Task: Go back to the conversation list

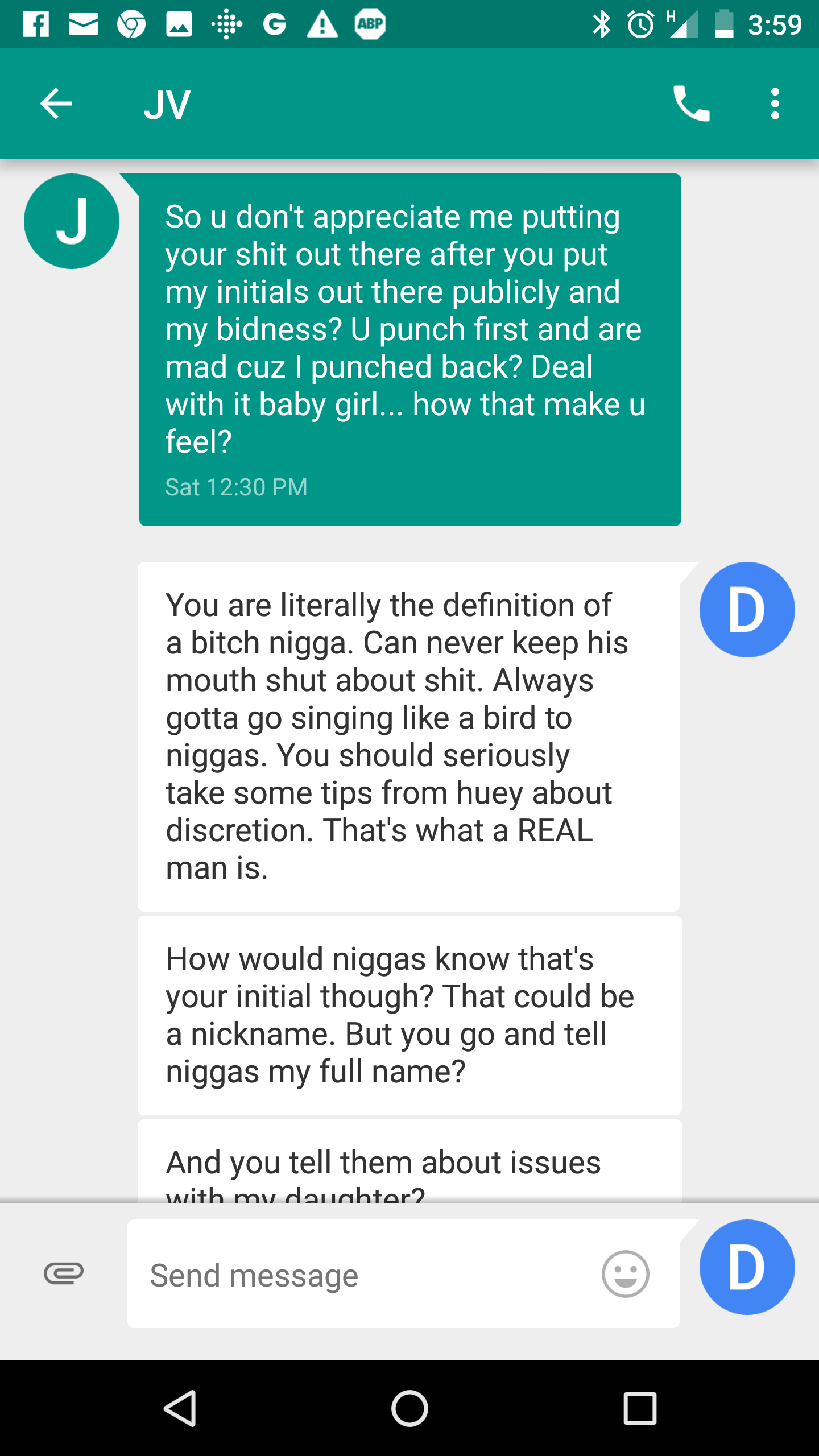Action: [56, 104]
